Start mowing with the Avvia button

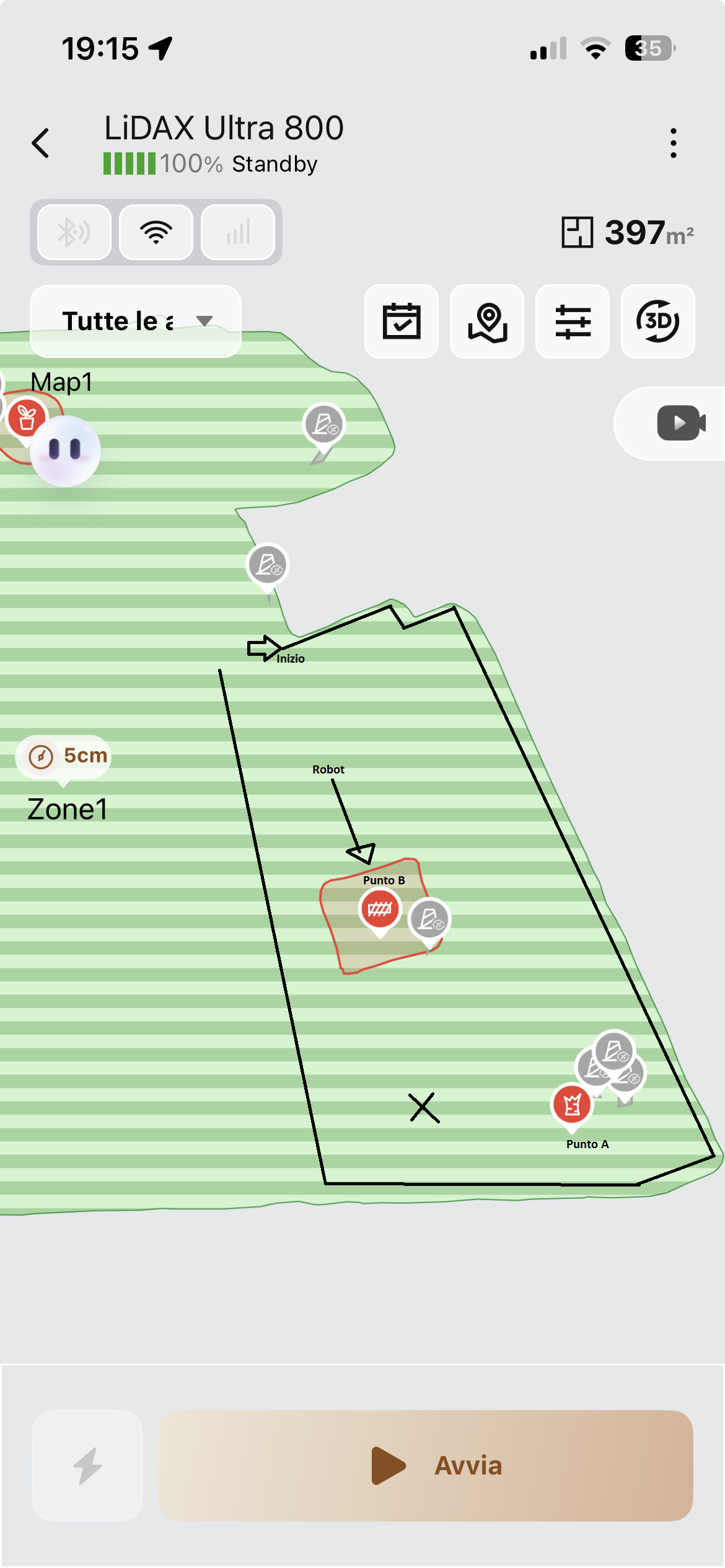coord(426,1466)
